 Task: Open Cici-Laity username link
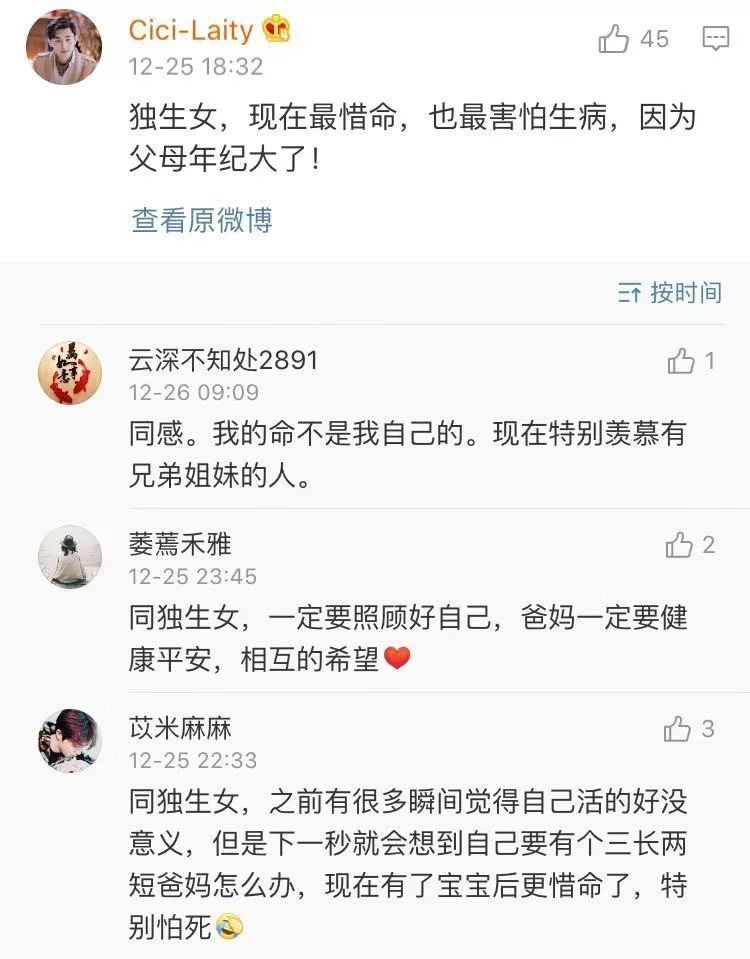coord(191,30)
